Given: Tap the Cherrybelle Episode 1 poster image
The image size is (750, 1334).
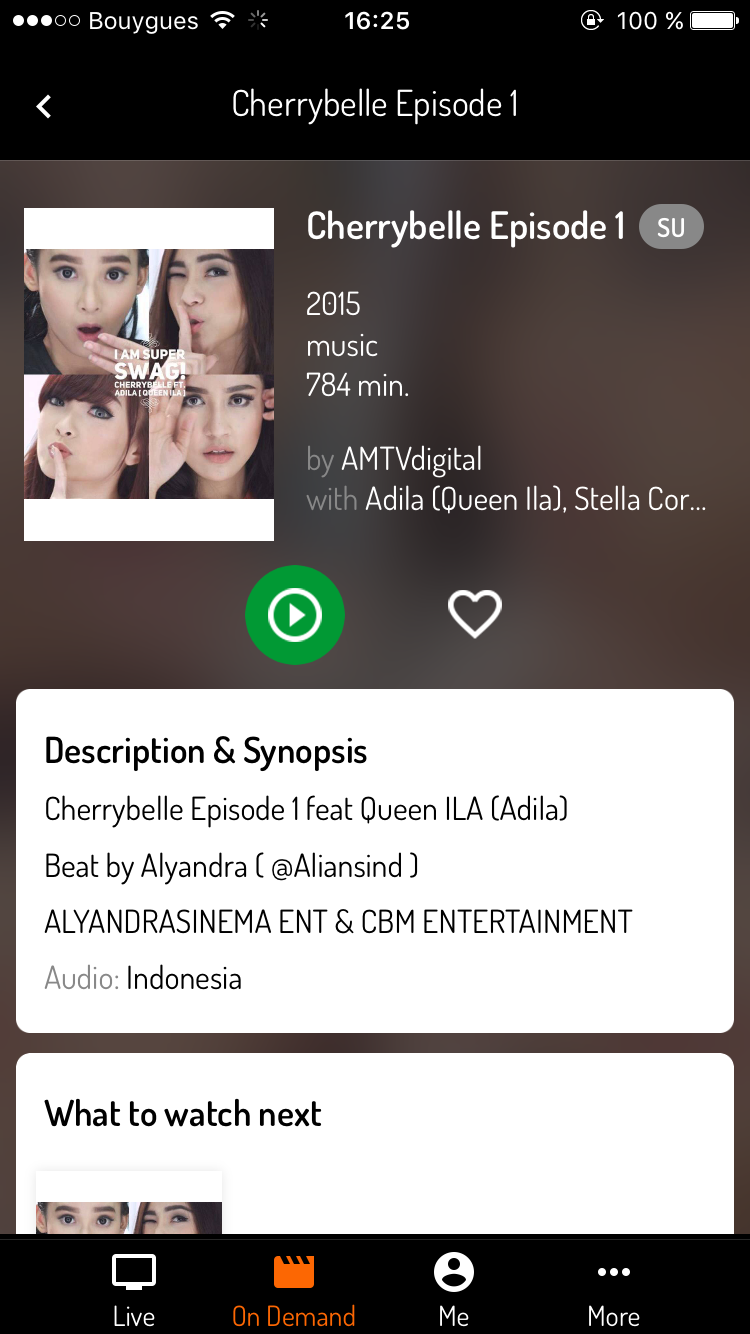Looking at the screenshot, I should pos(149,374).
